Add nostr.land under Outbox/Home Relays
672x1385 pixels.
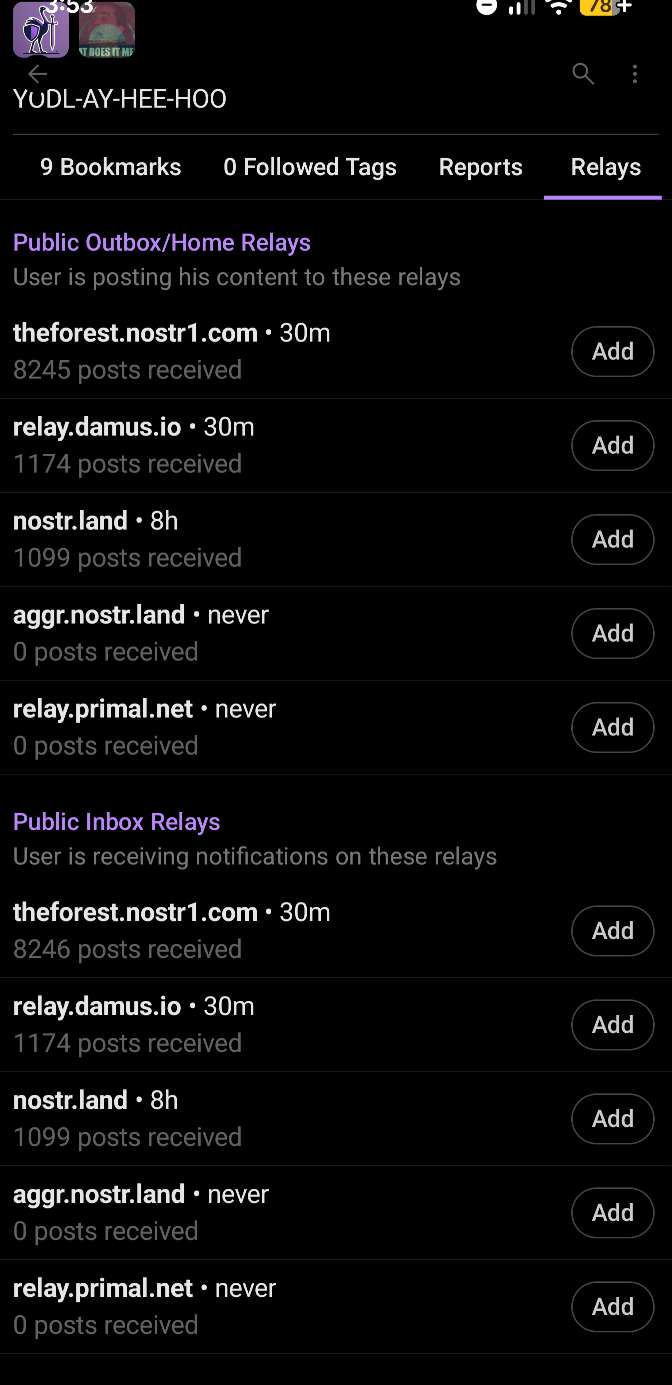[613, 539]
